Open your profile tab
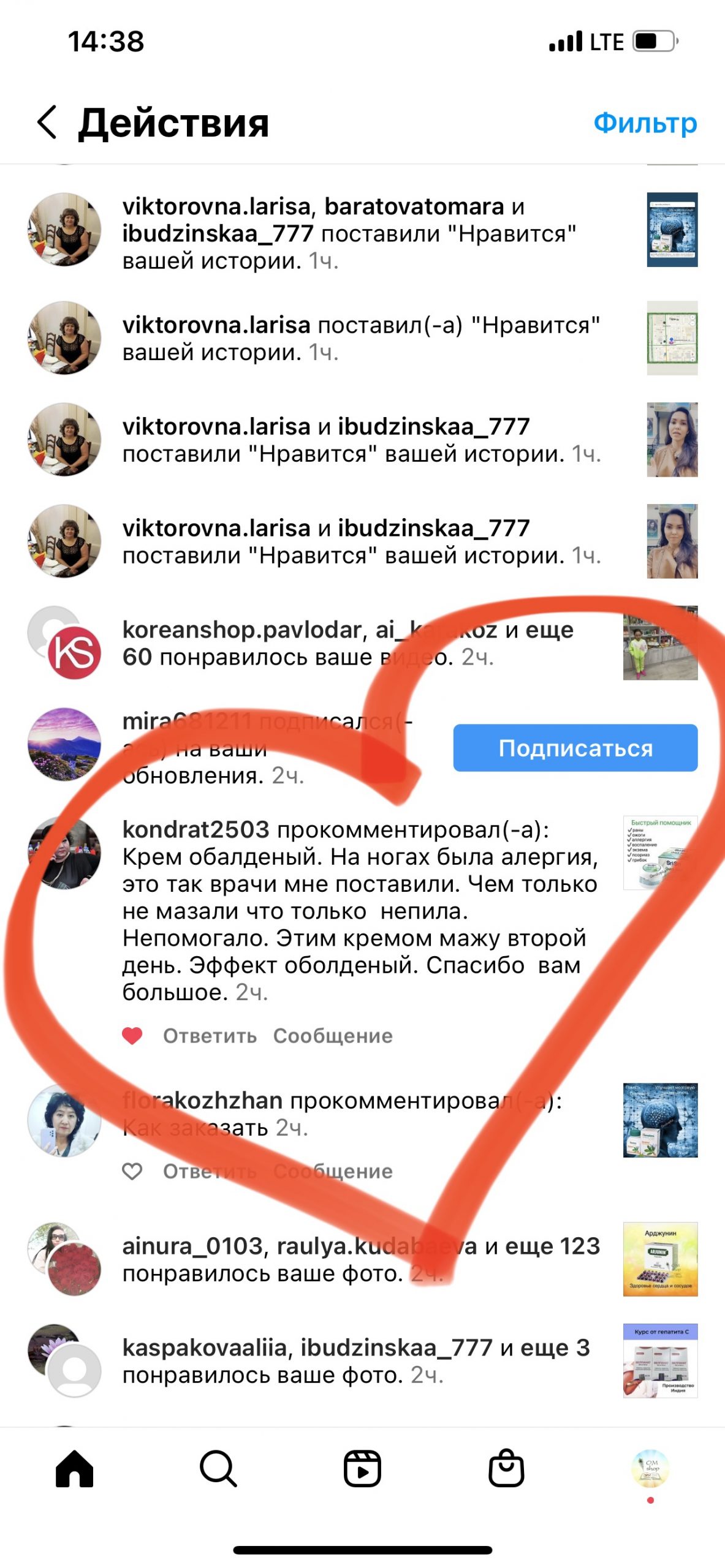The width and height of the screenshot is (725, 1568). coord(650,1469)
